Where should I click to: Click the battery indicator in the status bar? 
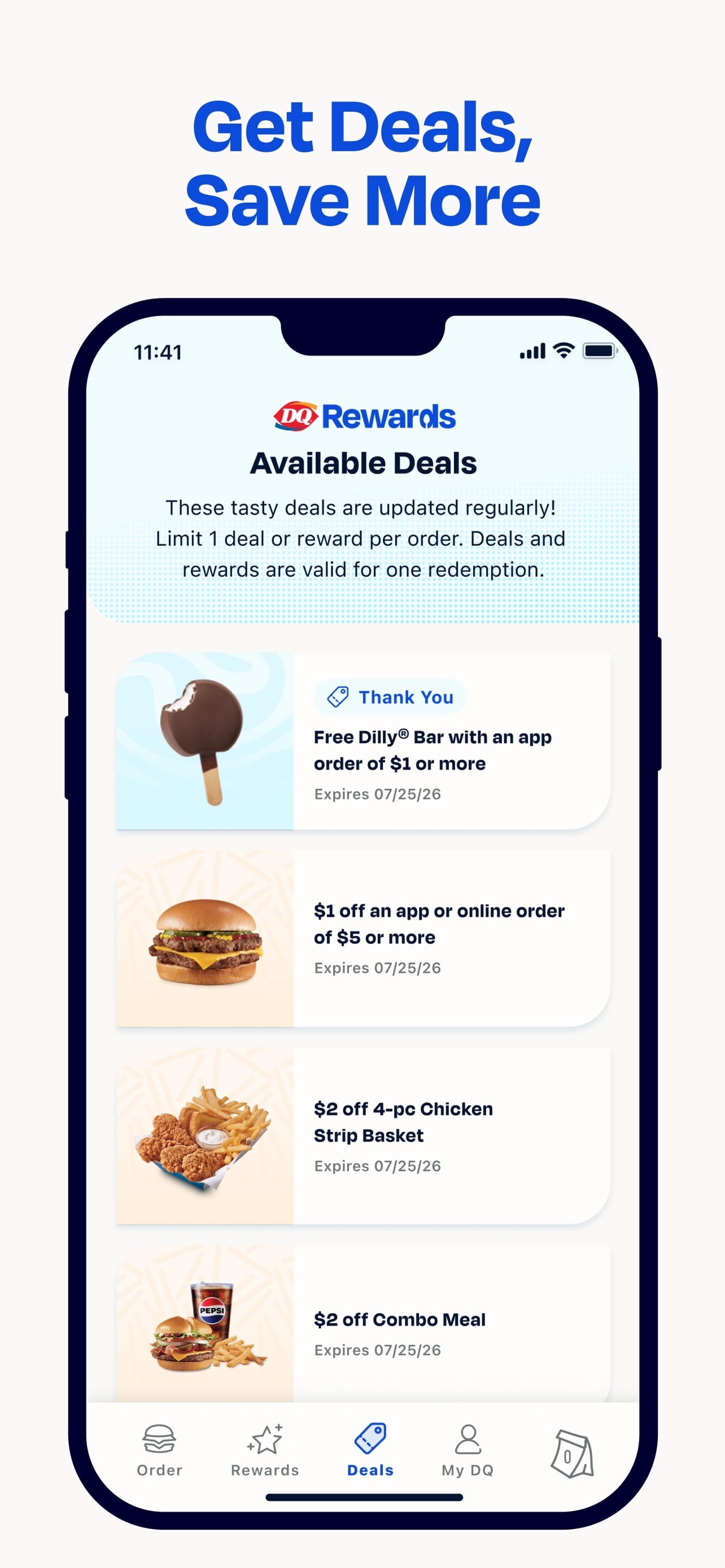pos(599,351)
